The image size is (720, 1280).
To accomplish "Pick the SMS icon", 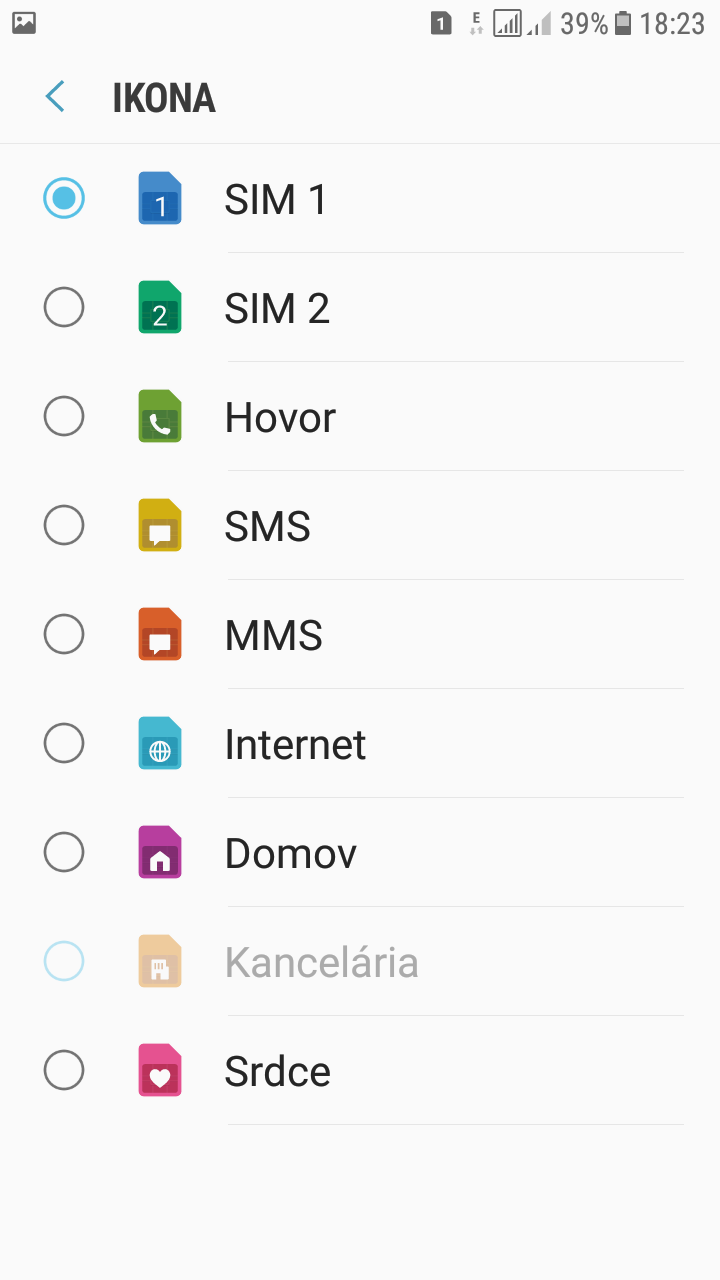I will (x=360, y=525).
